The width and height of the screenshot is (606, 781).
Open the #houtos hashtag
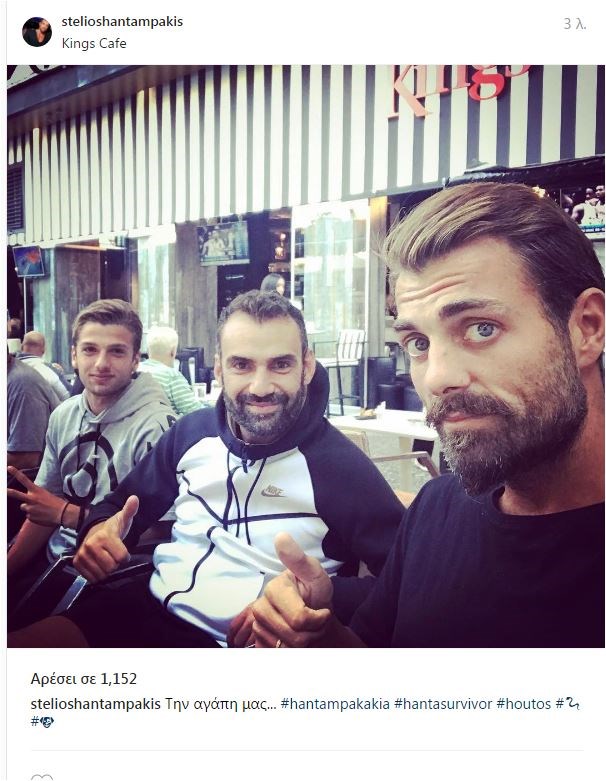coord(524,704)
